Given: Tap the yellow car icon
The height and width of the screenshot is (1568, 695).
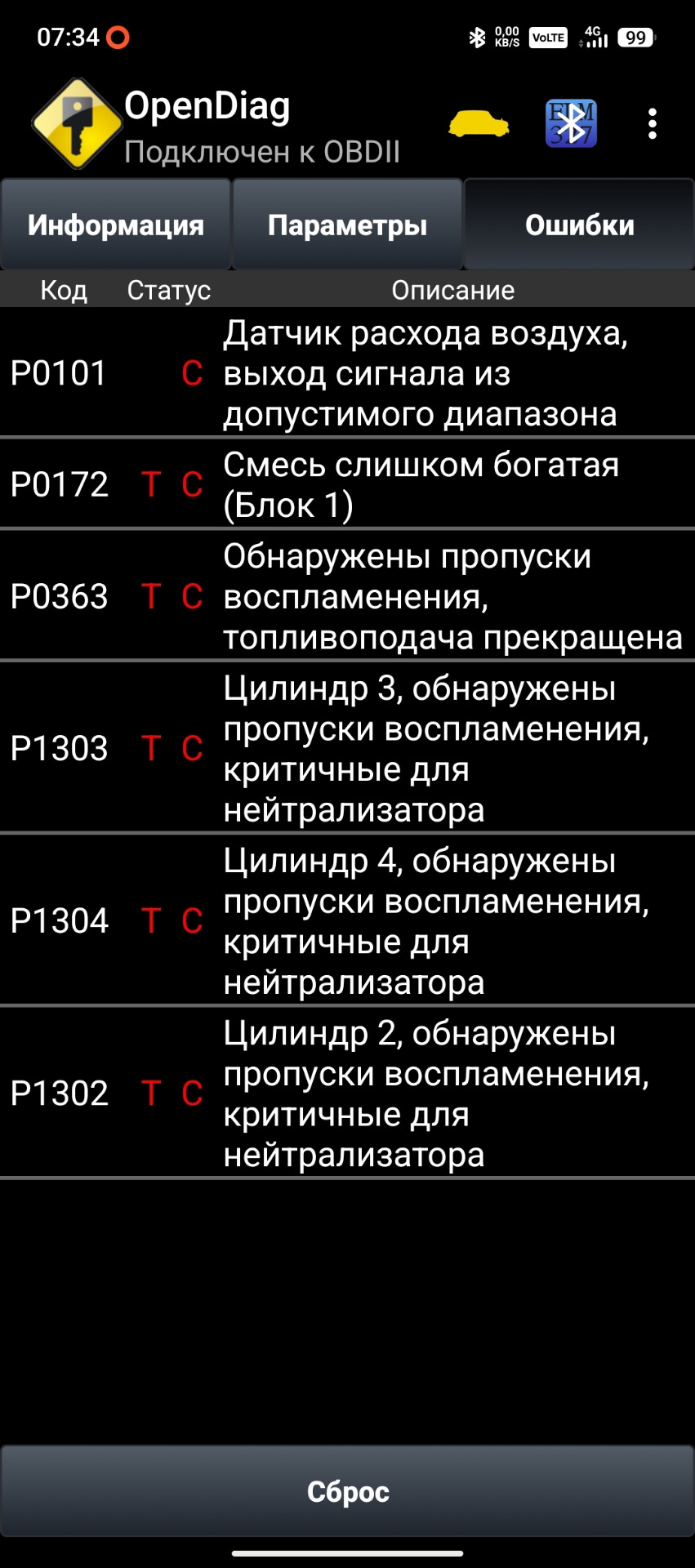Looking at the screenshot, I should (479, 123).
